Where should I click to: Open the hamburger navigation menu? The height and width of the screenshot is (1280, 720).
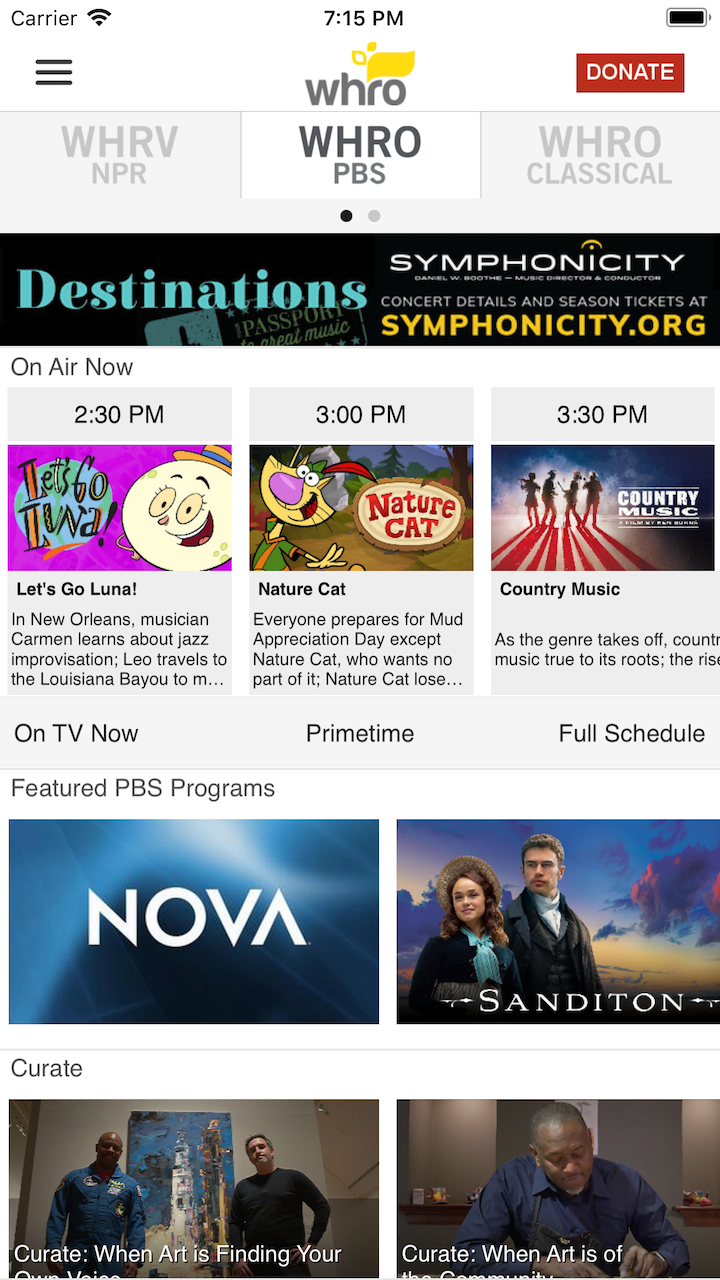pos(53,72)
